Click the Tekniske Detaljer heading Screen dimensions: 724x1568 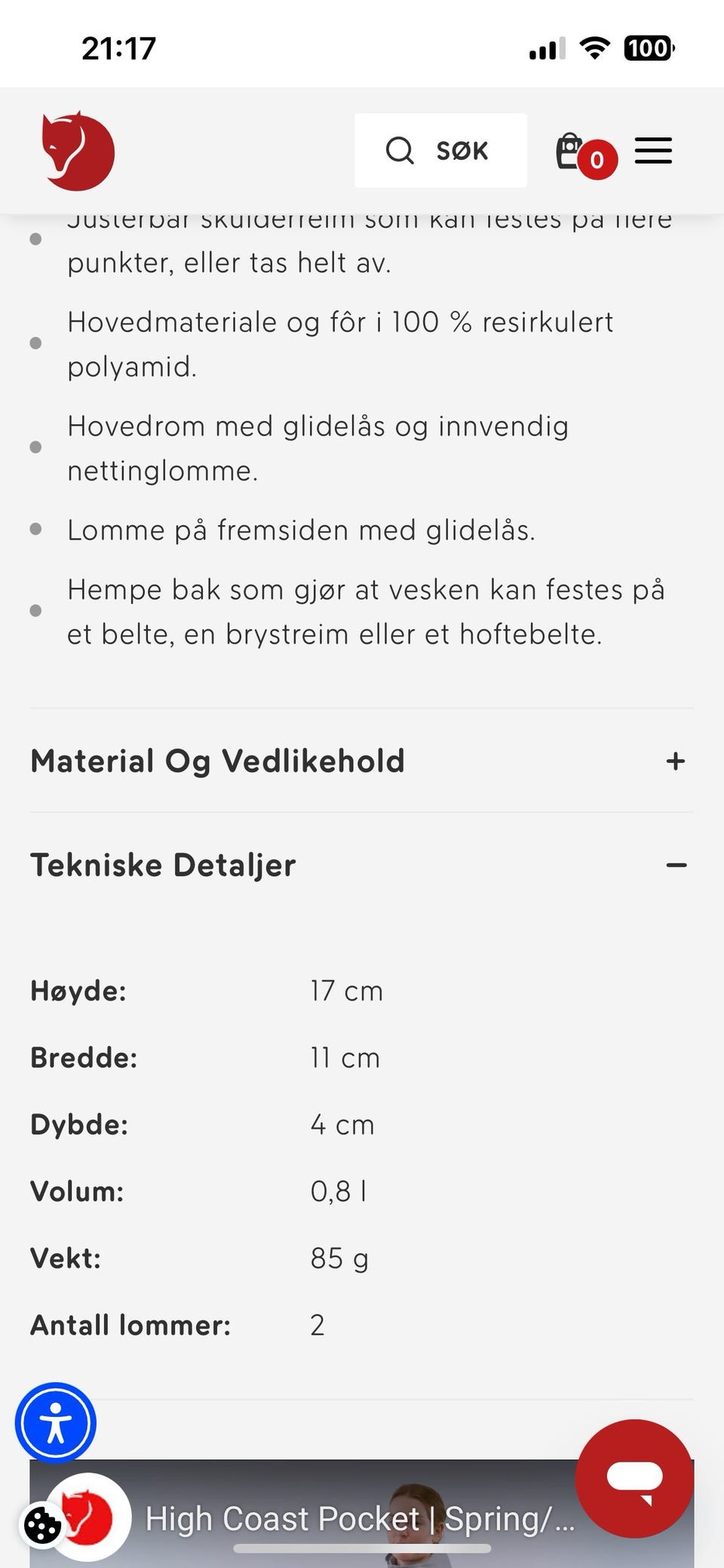163,865
